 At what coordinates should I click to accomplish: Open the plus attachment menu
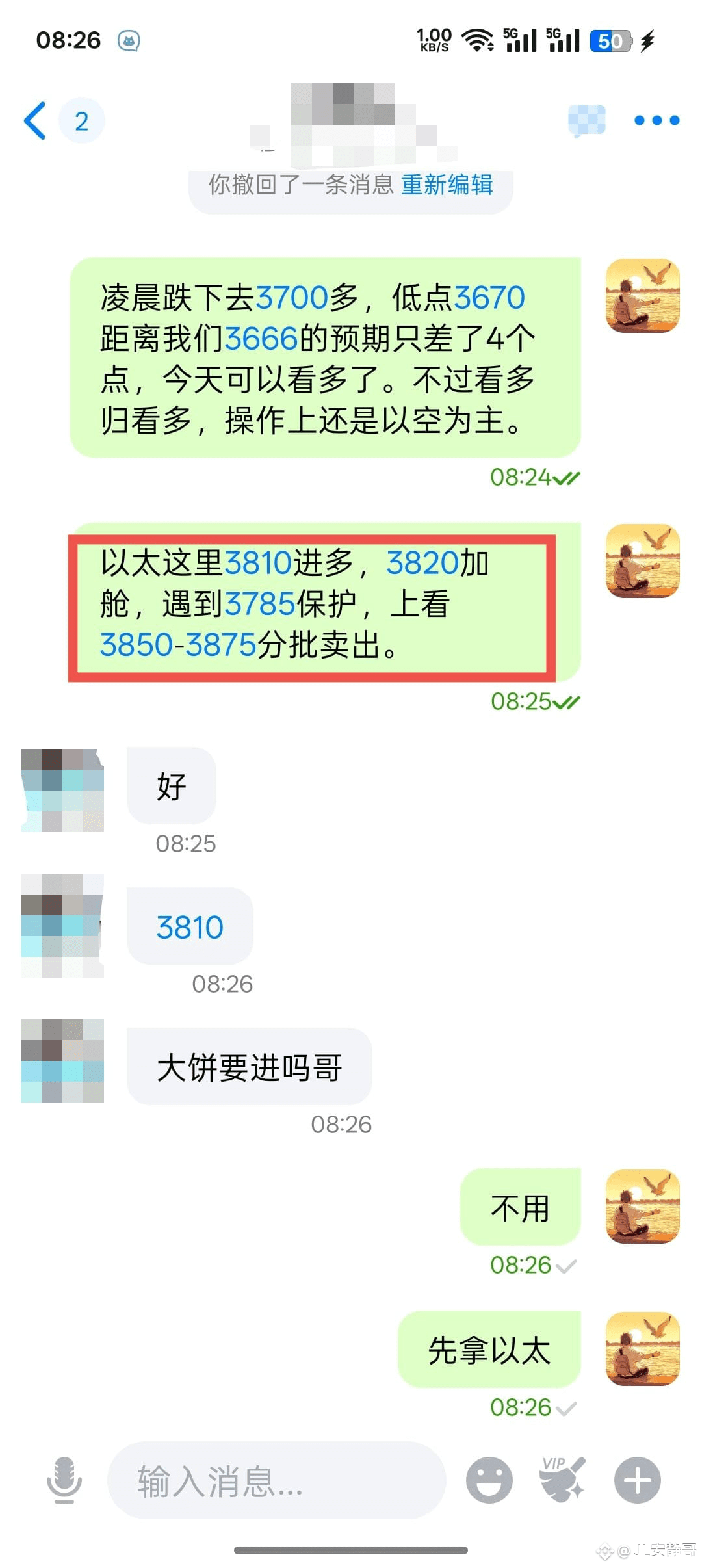637,1480
